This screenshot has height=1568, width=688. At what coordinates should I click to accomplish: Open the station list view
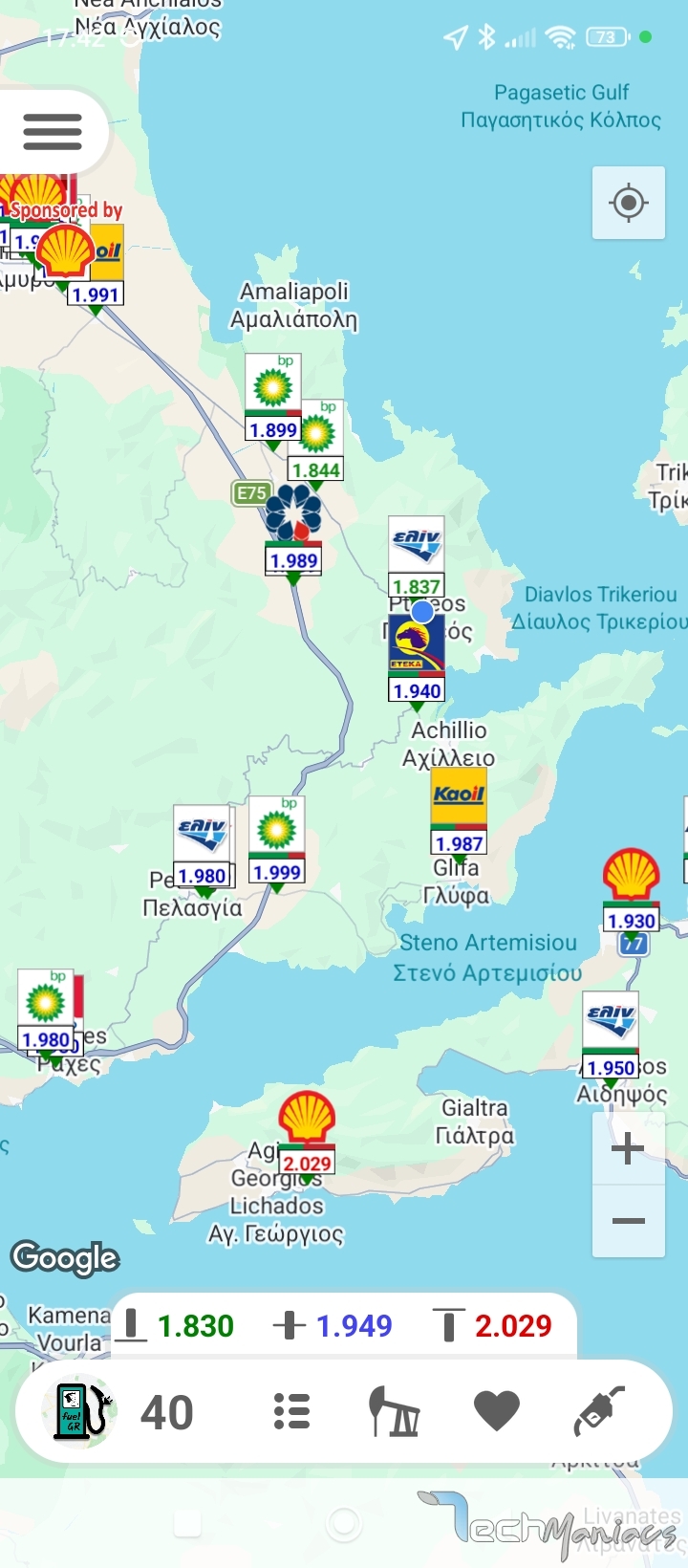coord(291,1411)
